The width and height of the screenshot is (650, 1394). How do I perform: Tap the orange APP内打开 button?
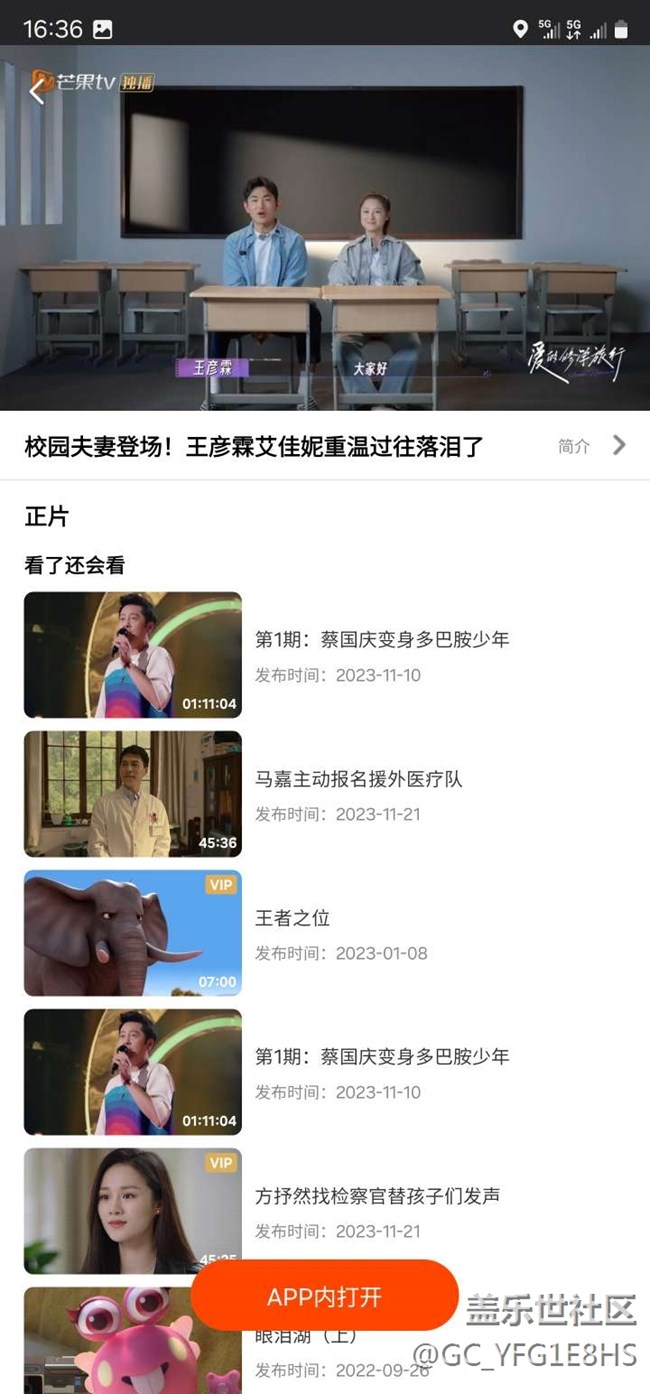click(x=324, y=1297)
